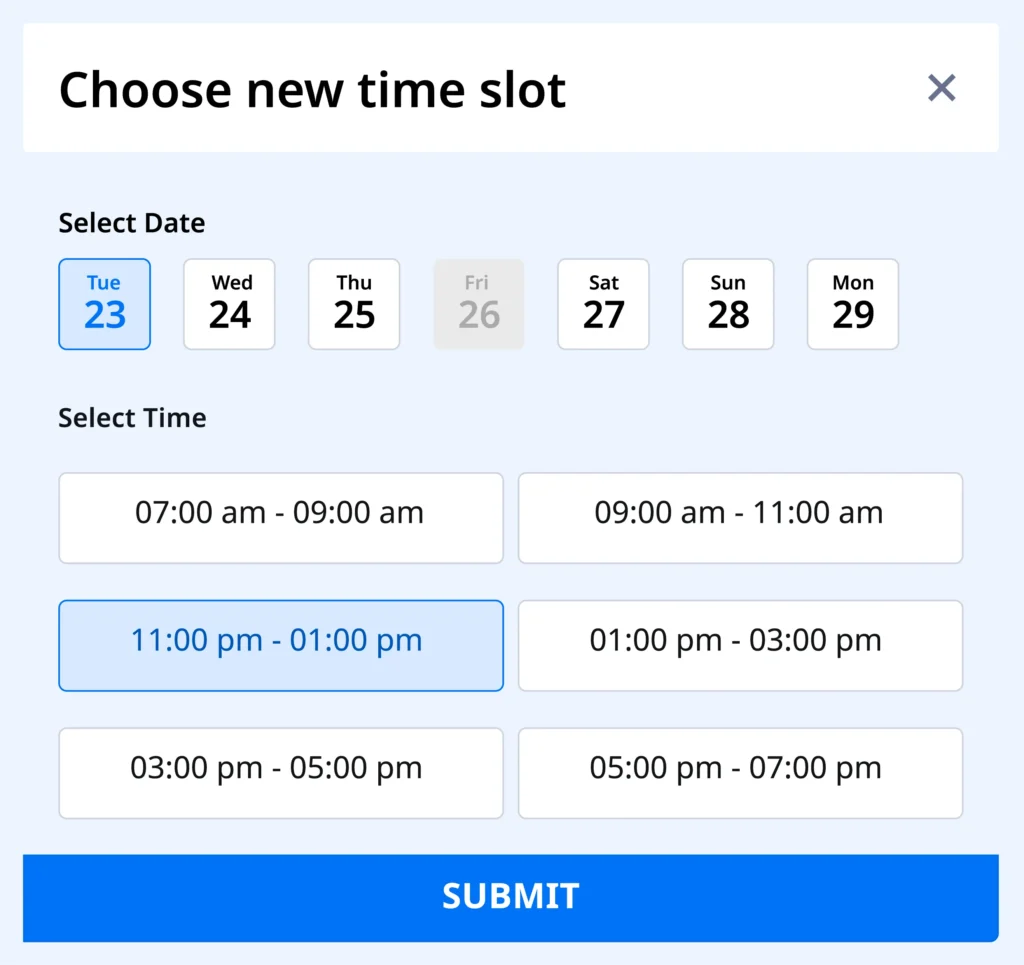1024x965 pixels.
Task: Pick Wed 24 date
Action: click(229, 304)
